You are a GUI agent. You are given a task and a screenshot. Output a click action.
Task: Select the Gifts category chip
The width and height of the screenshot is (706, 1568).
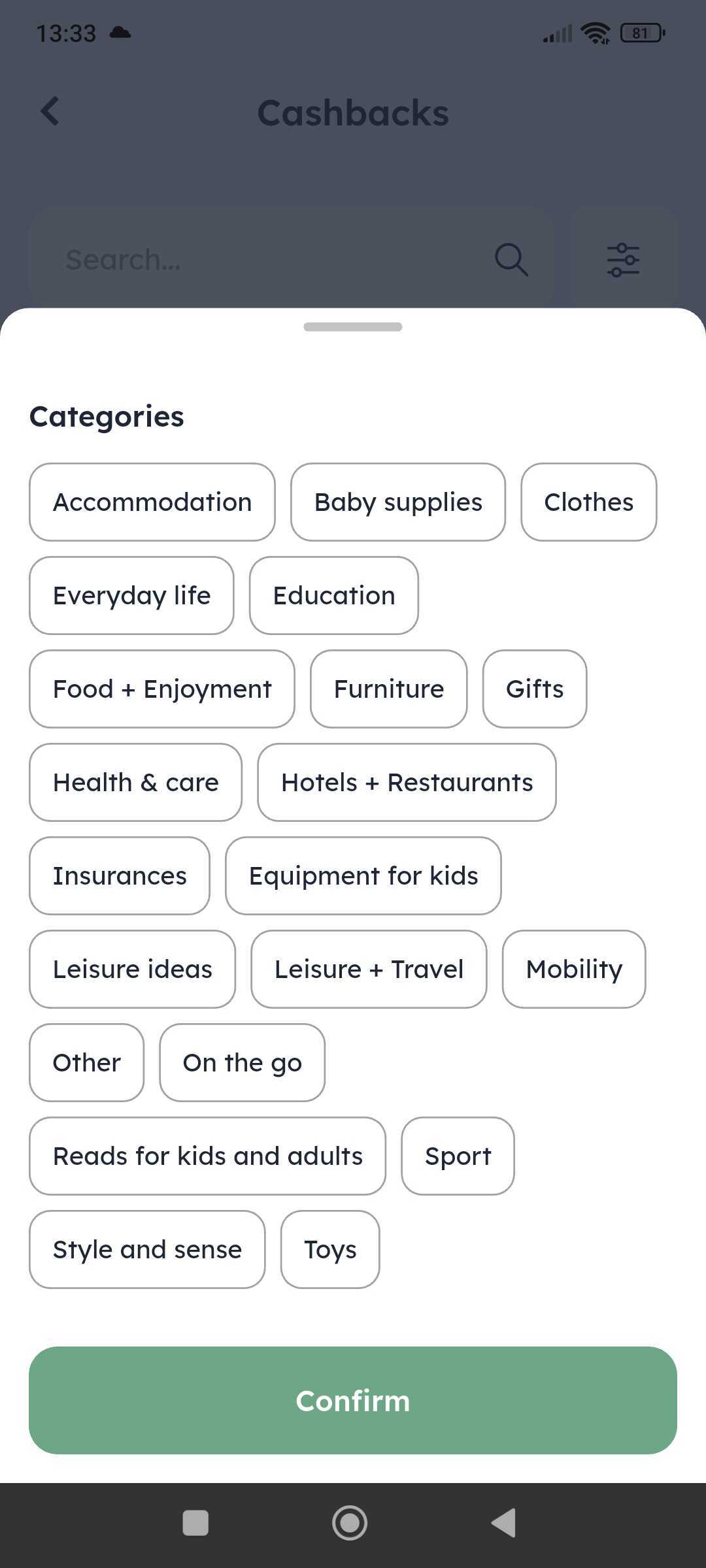click(x=535, y=689)
